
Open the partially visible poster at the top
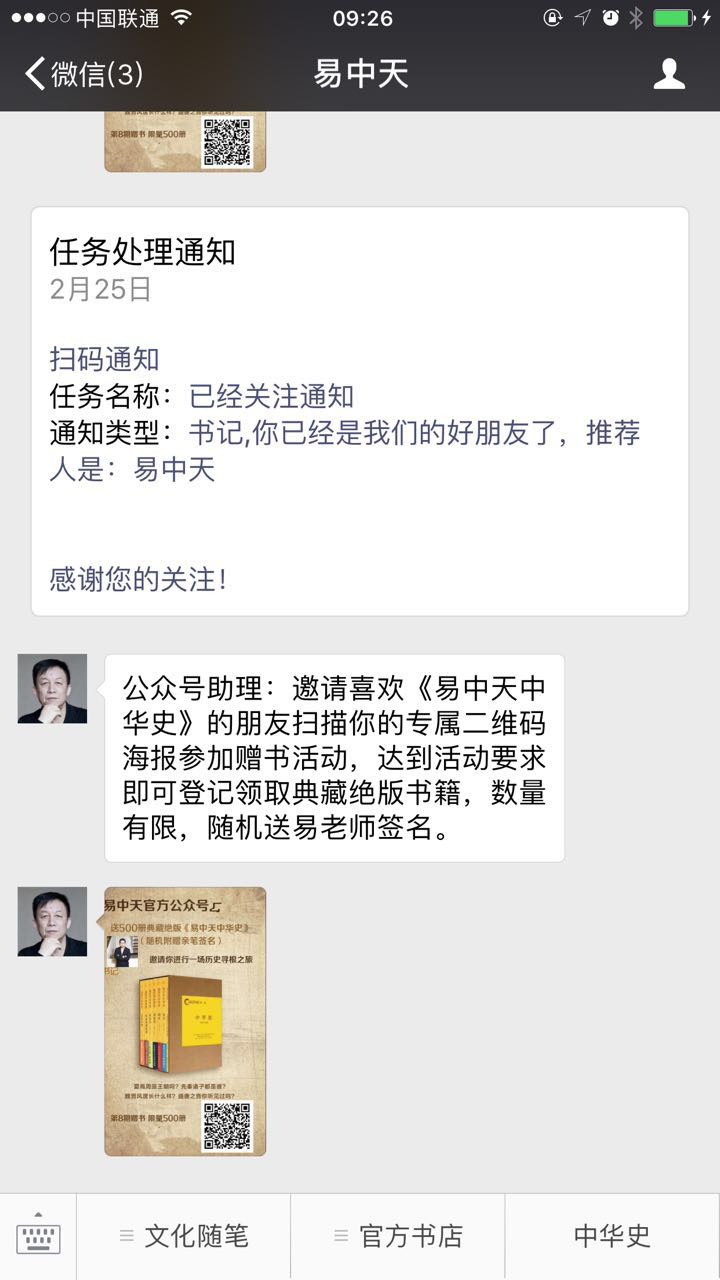[185, 142]
